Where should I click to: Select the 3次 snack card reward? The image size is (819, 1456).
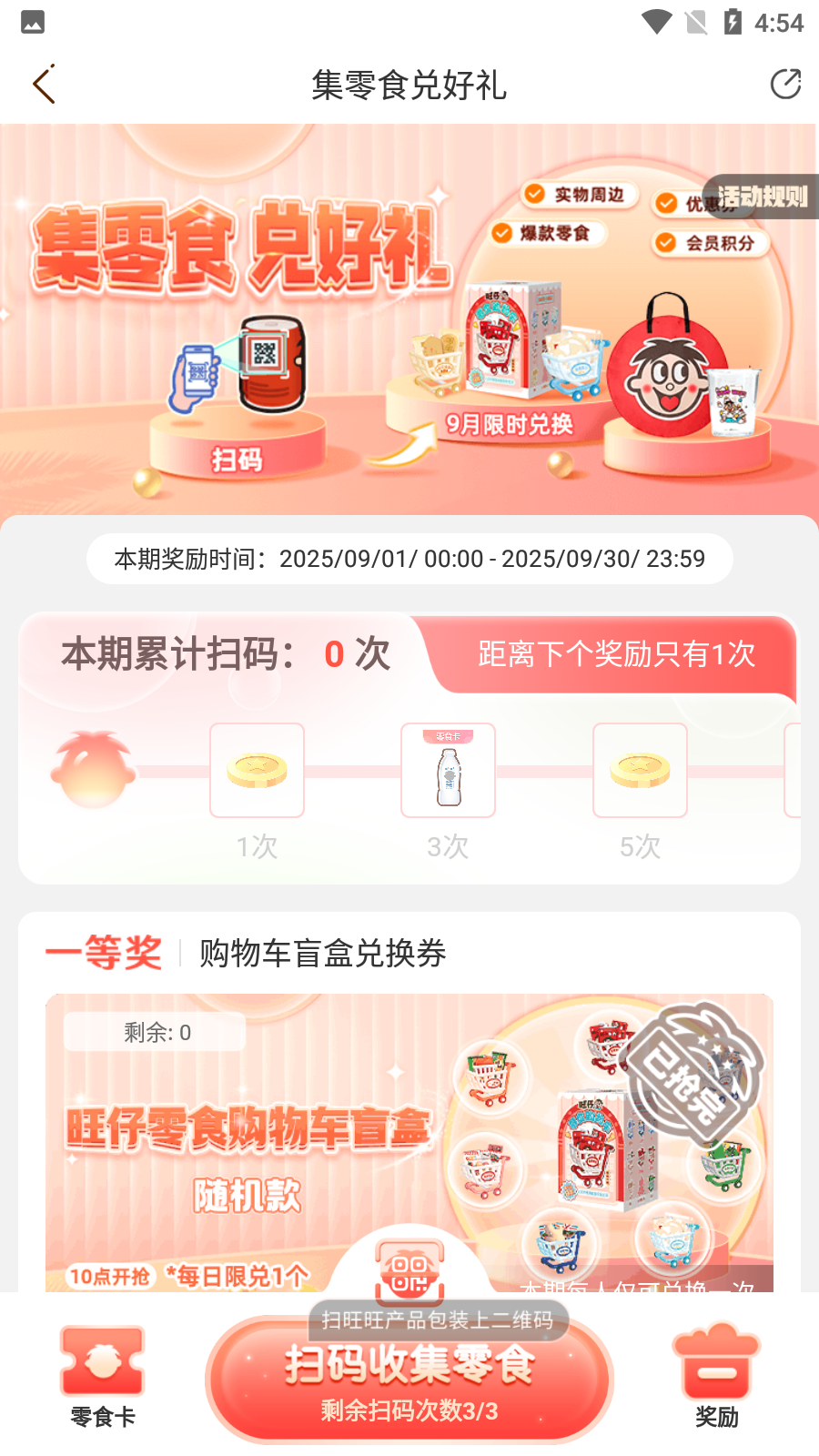pos(448,771)
